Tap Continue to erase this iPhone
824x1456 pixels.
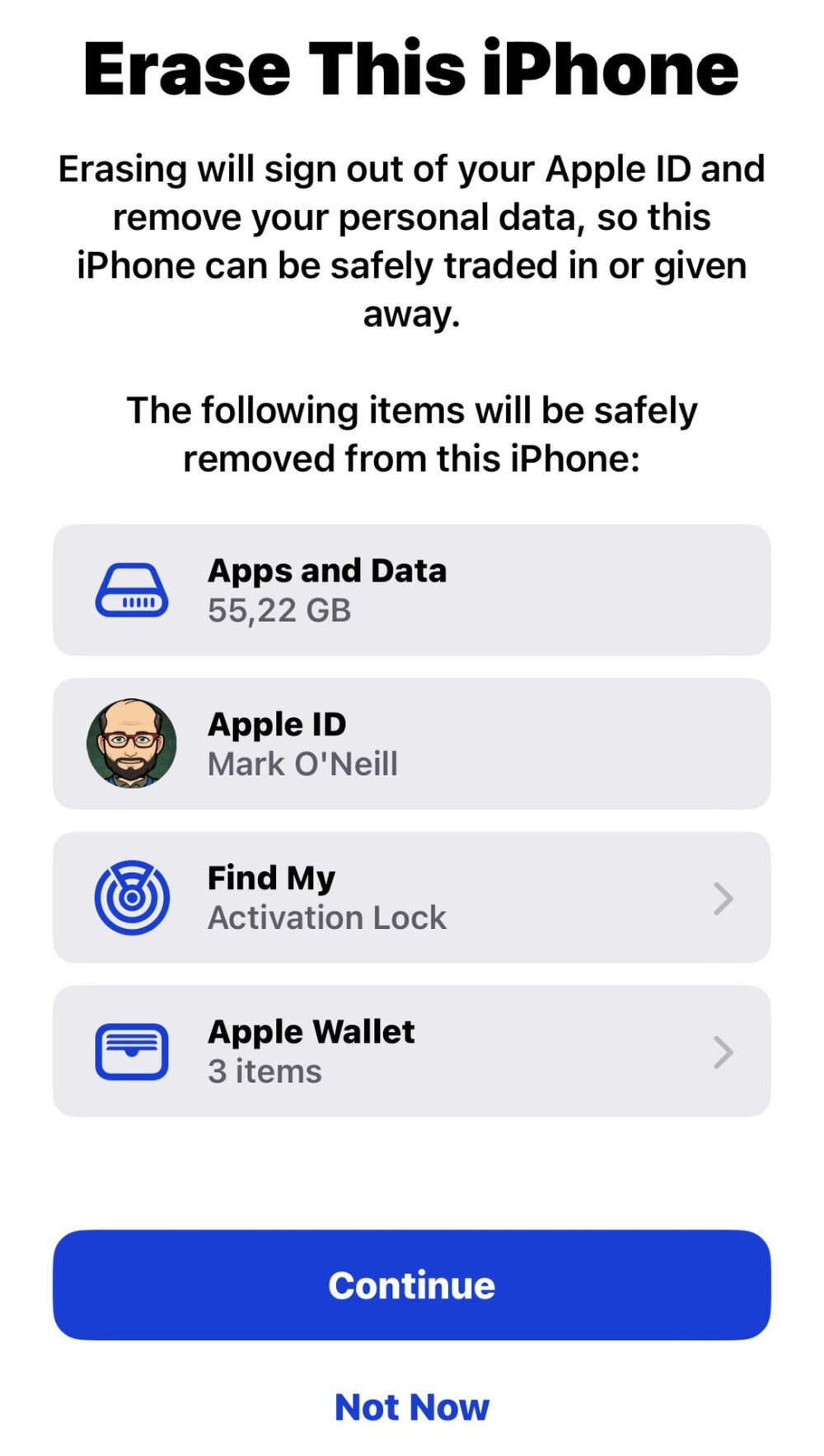[x=412, y=1285]
